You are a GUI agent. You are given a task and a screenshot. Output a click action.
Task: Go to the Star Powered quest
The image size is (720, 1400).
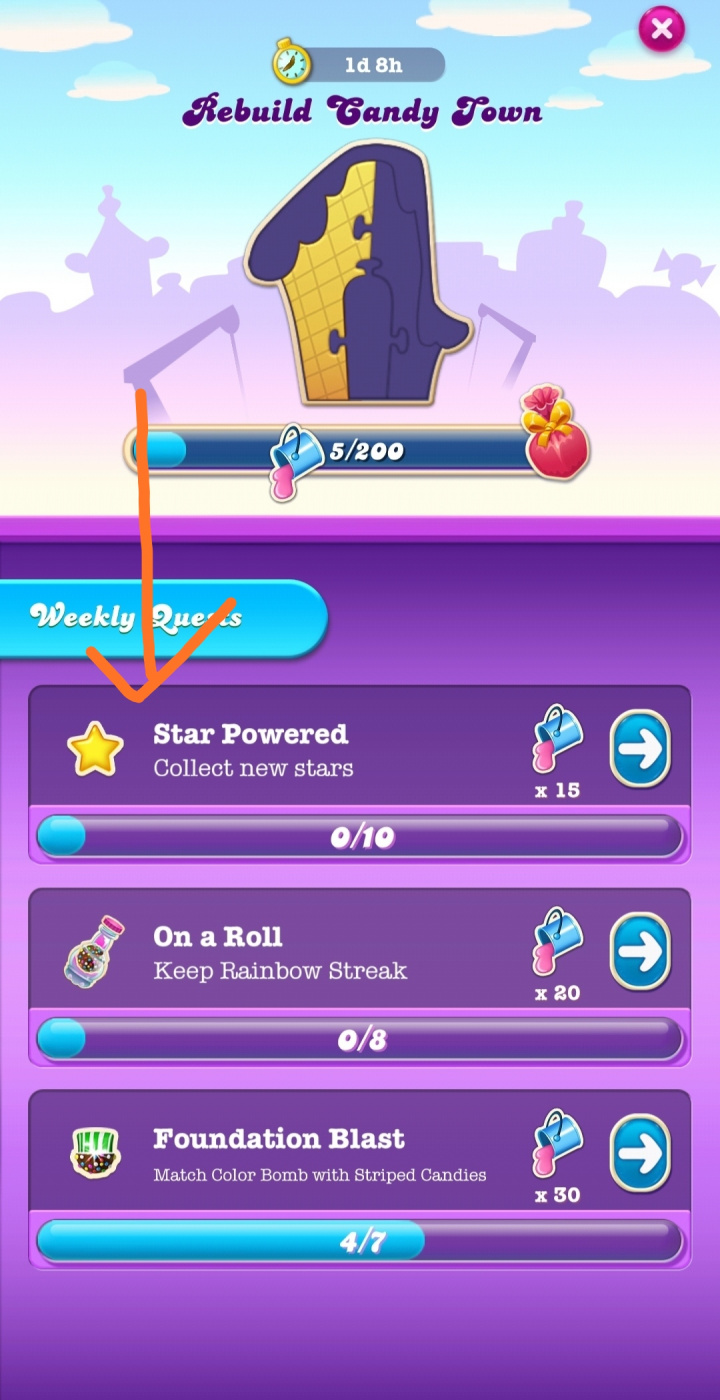pos(640,749)
